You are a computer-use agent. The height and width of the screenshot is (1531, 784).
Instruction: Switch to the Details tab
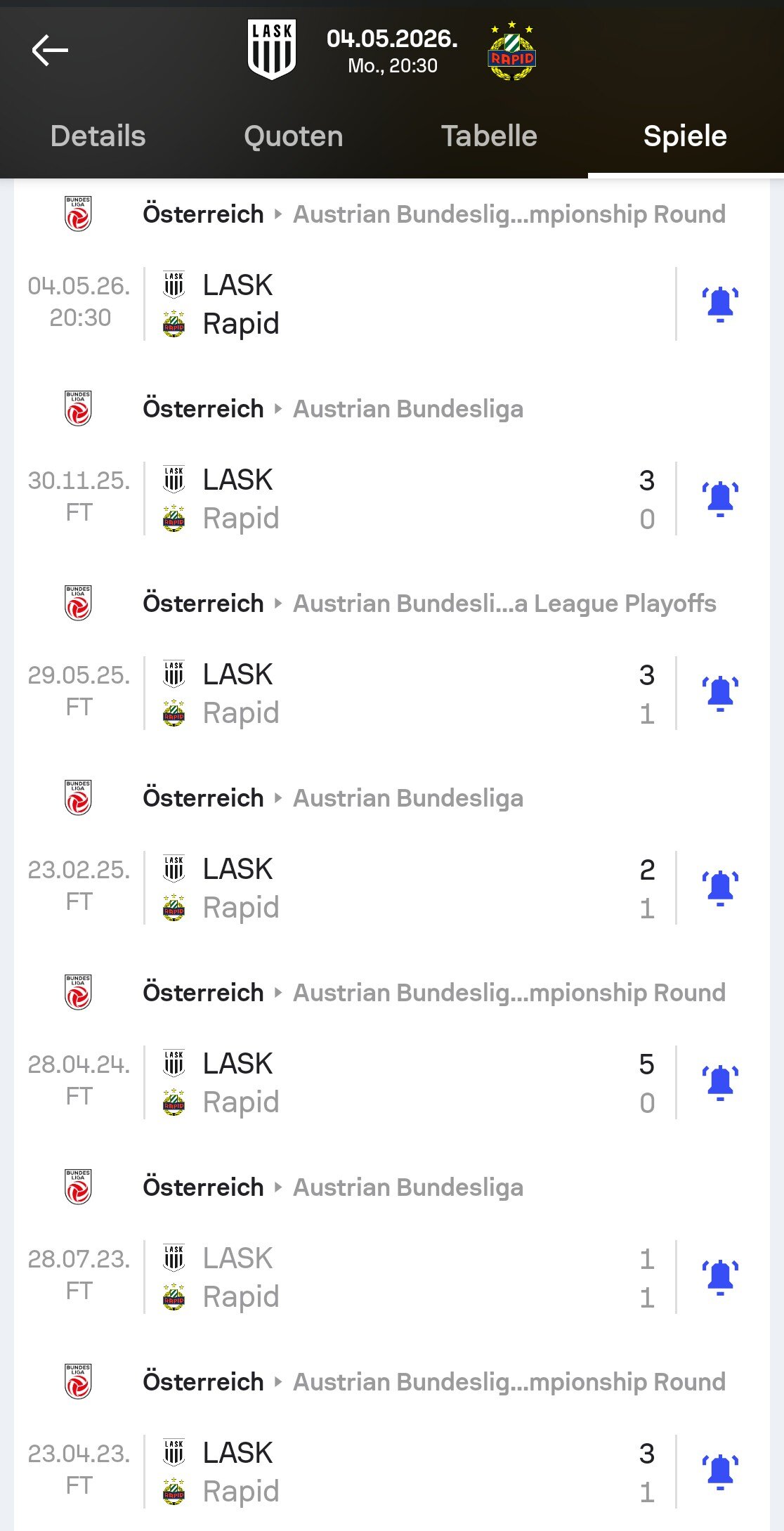click(98, 136)
